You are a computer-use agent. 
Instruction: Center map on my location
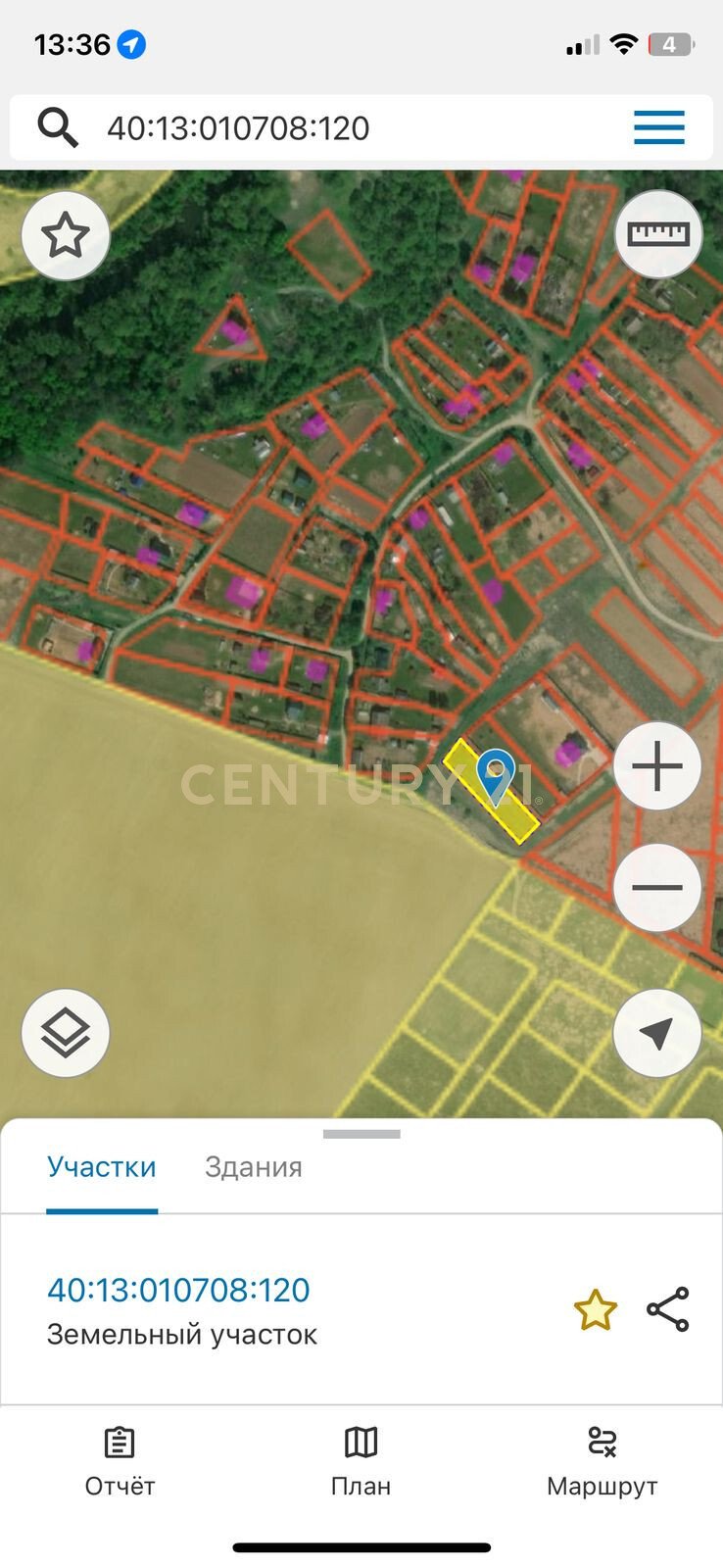point(657,1033)
